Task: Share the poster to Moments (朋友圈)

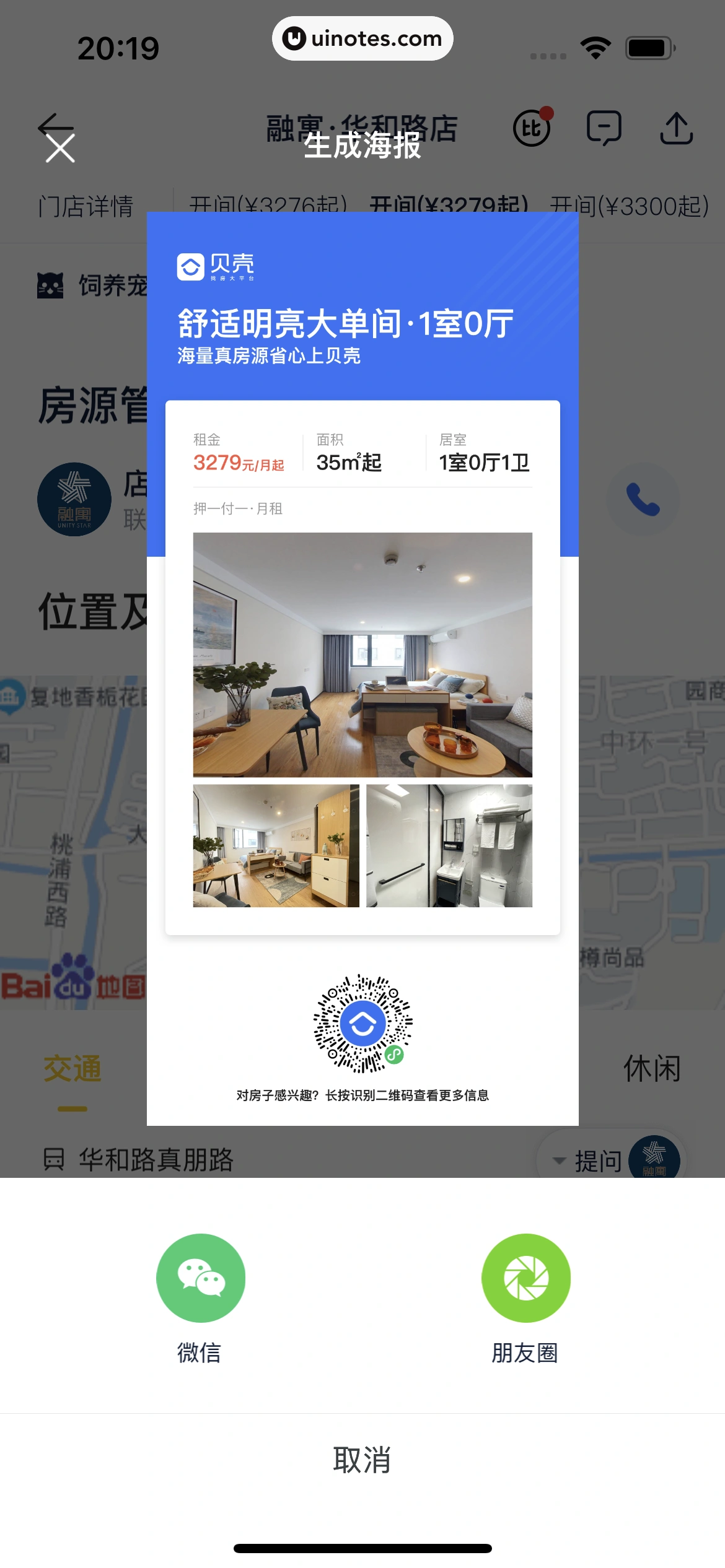Action: click(525, 1279)
